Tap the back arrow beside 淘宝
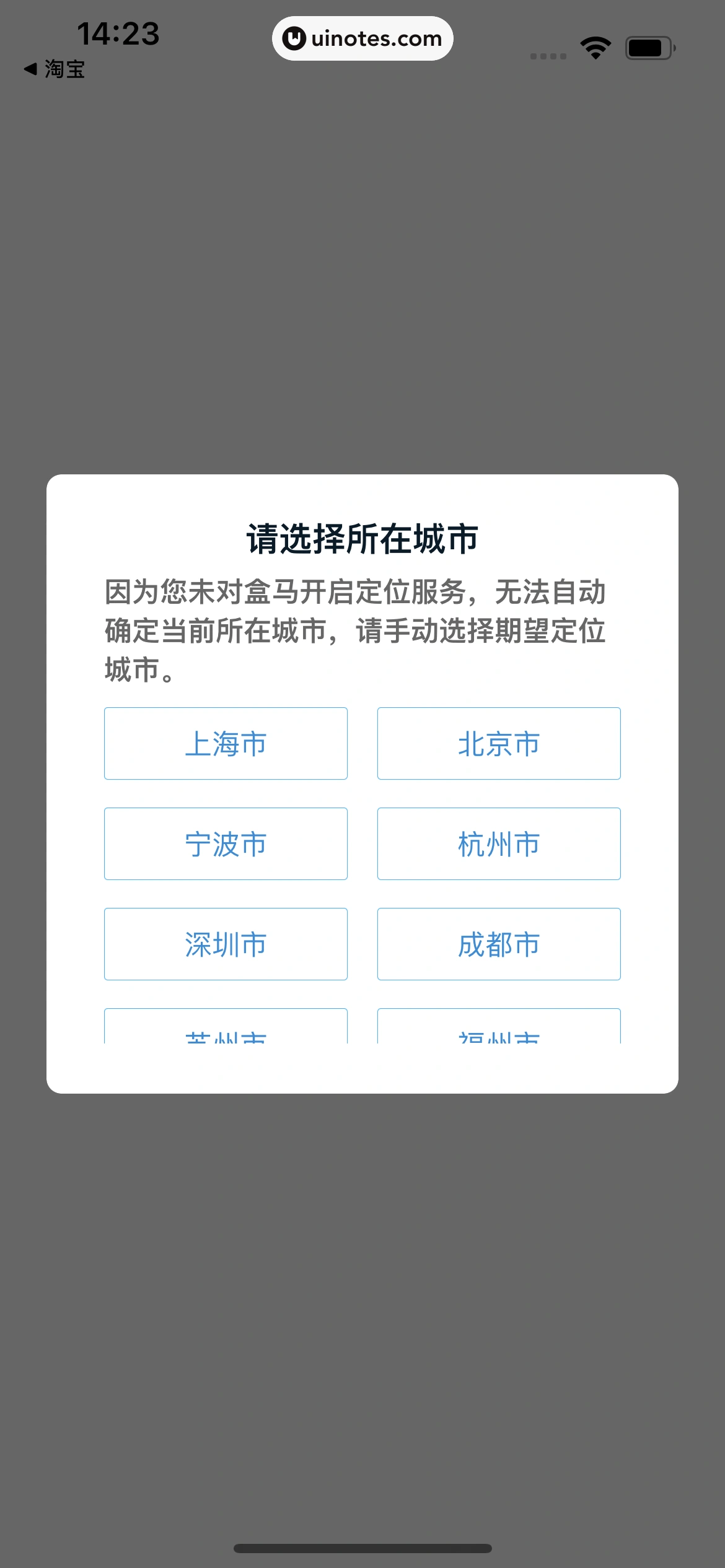725x1568 pixels. coord(30,70)
